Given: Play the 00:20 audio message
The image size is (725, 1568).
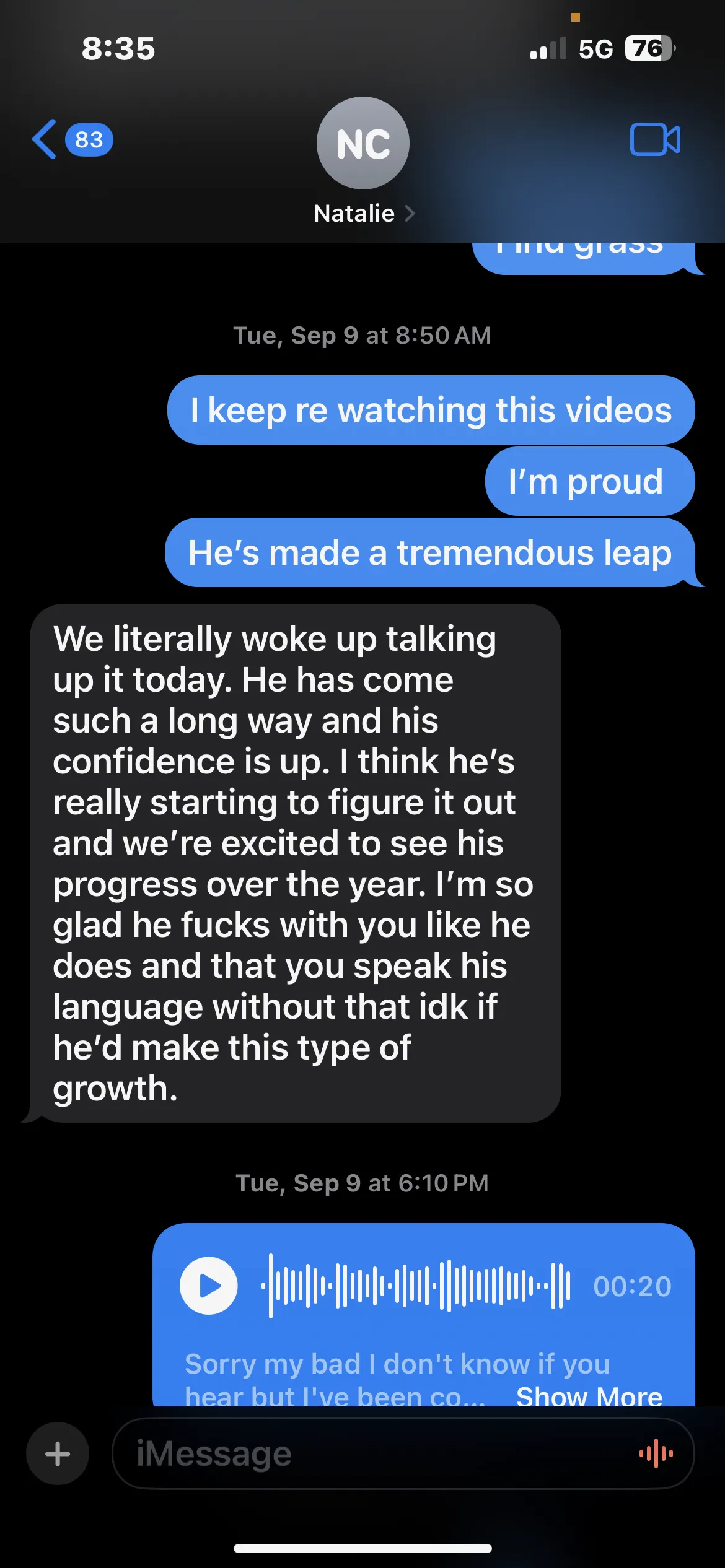Looking at the screenshot, I should coord(209,1286).
